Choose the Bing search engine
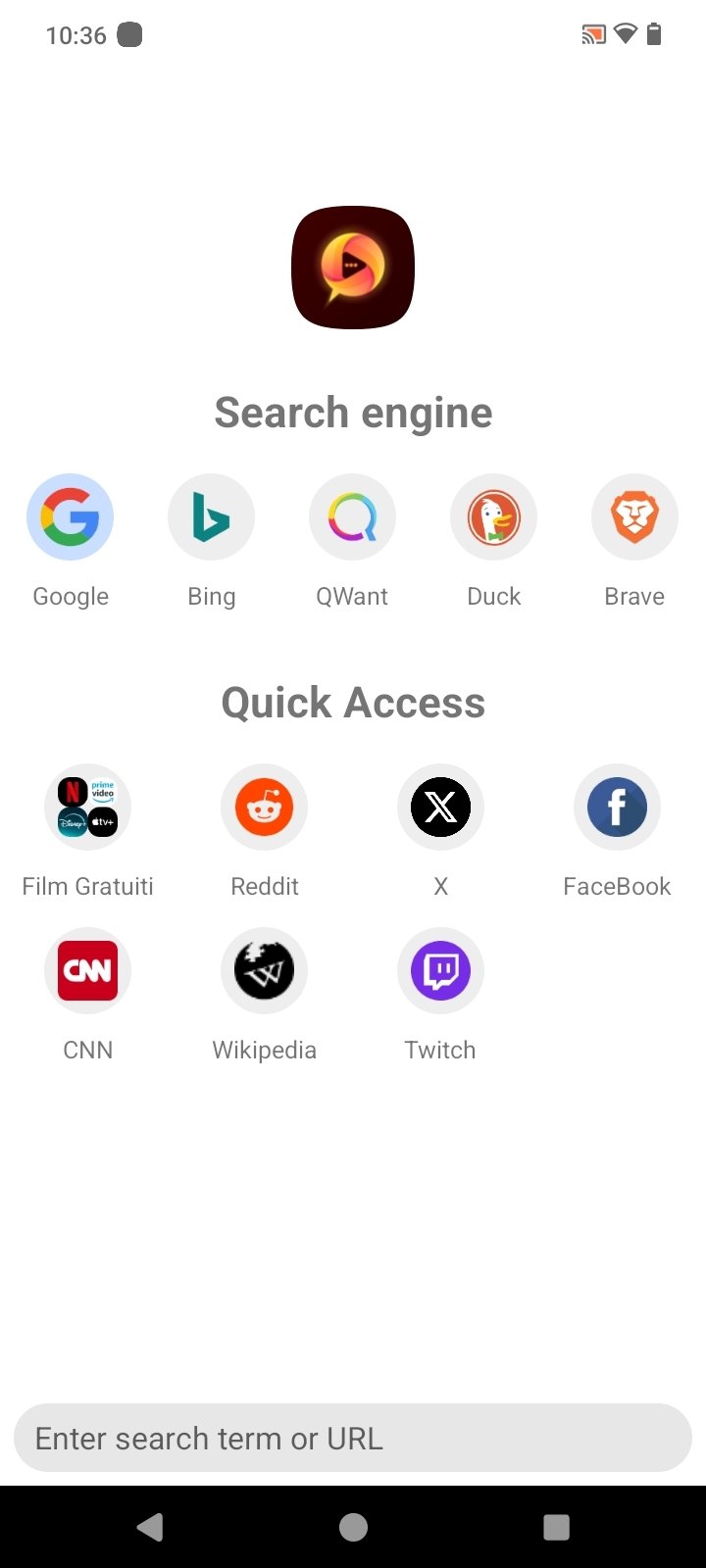This screenshot has width=706, height=1568. (211, 517)
